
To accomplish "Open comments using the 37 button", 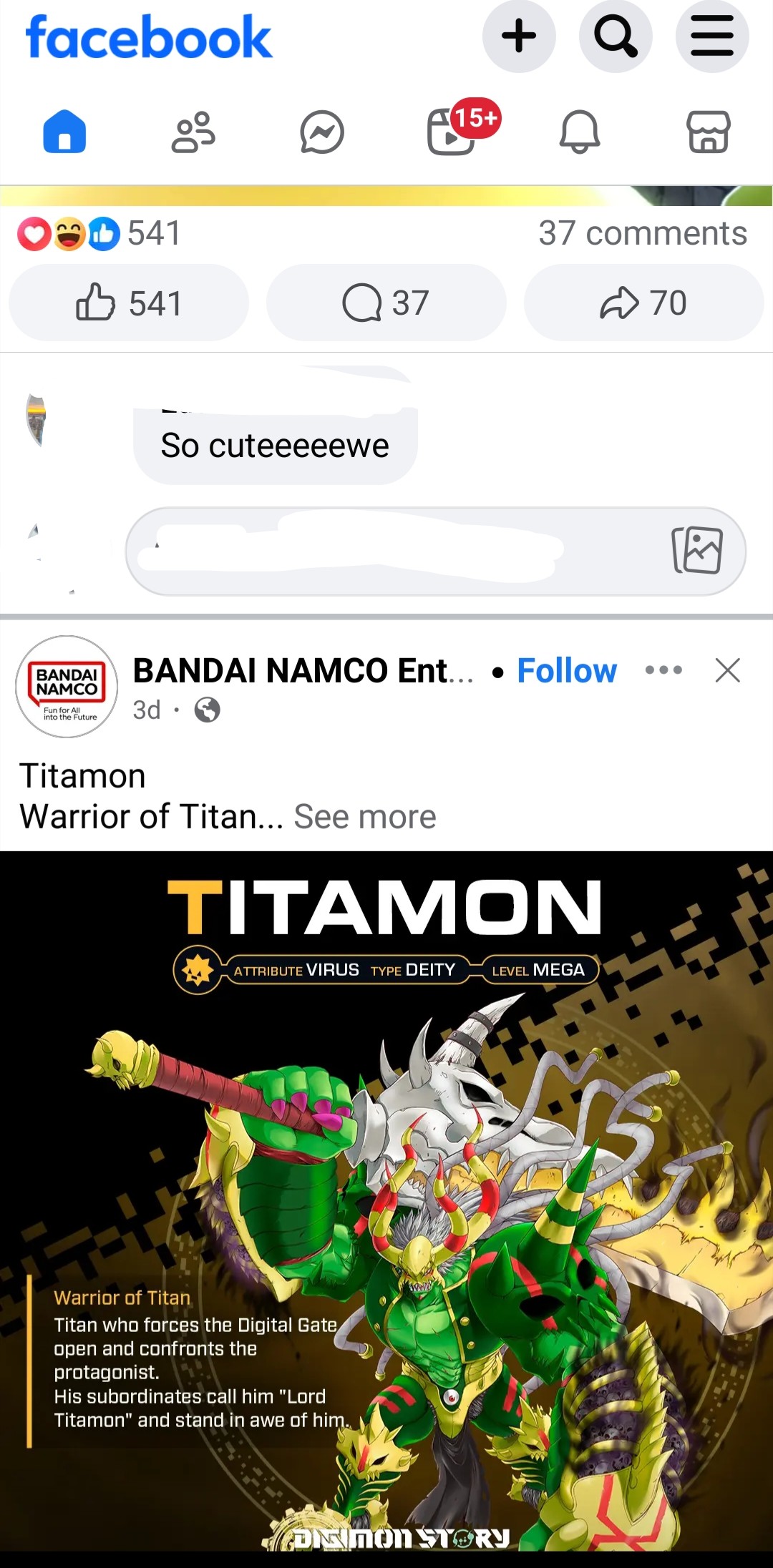I will [386, 303].
